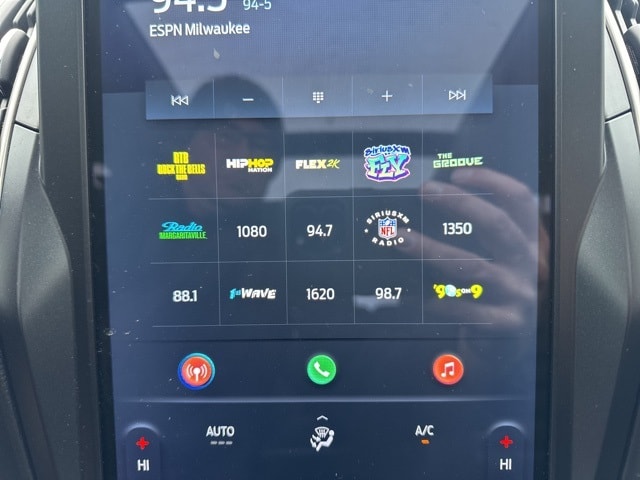
Task: Select the Rock the Bells preset
Action: tap(181, 164)
